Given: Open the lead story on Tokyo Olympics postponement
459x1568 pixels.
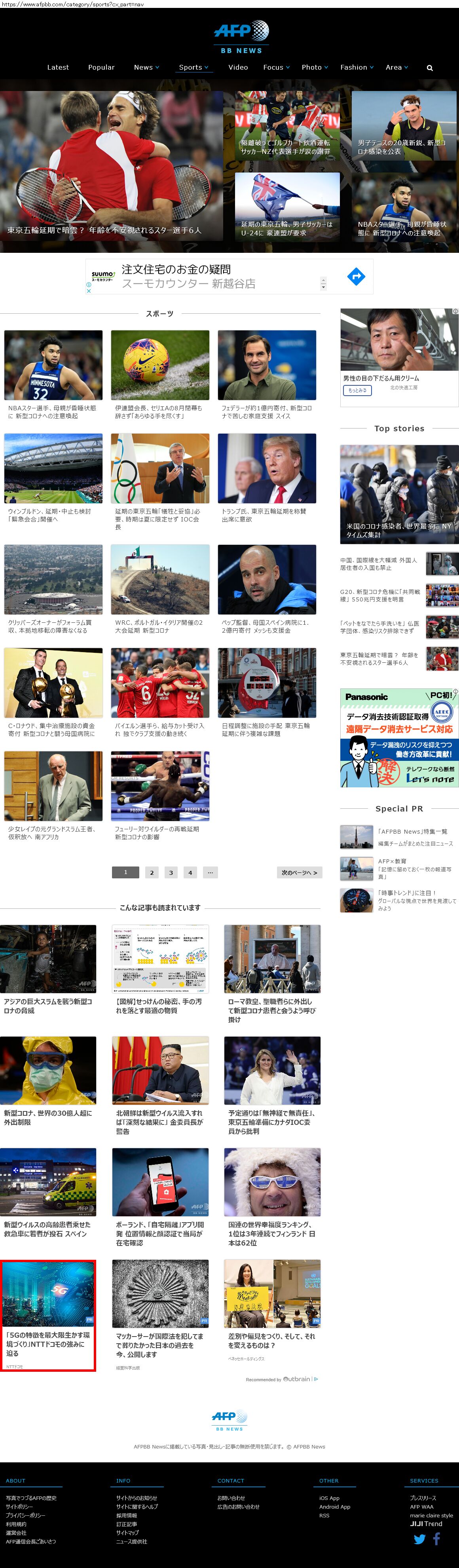Looking at the screenshot, I should (x=111, y=171).
